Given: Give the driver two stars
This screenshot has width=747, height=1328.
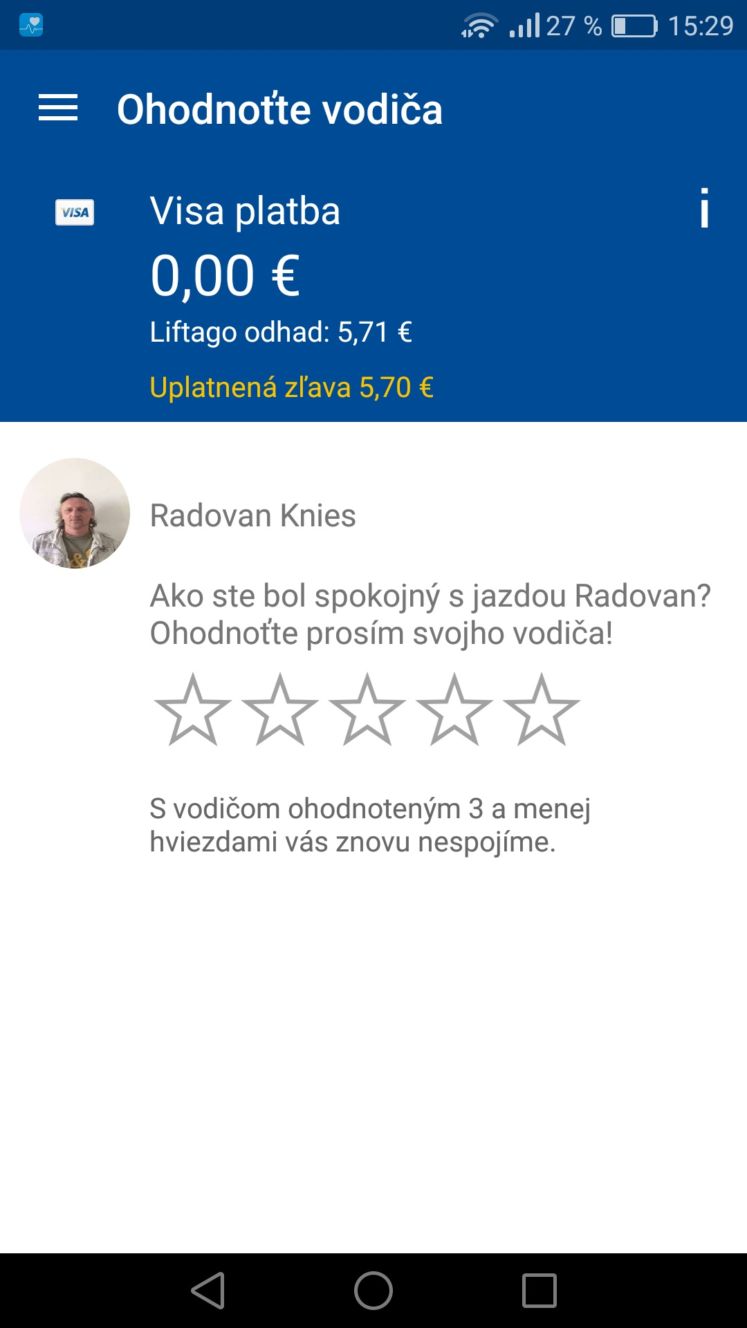Looking at the screenshot, I should pyautogui.click(x=280, y=709).
